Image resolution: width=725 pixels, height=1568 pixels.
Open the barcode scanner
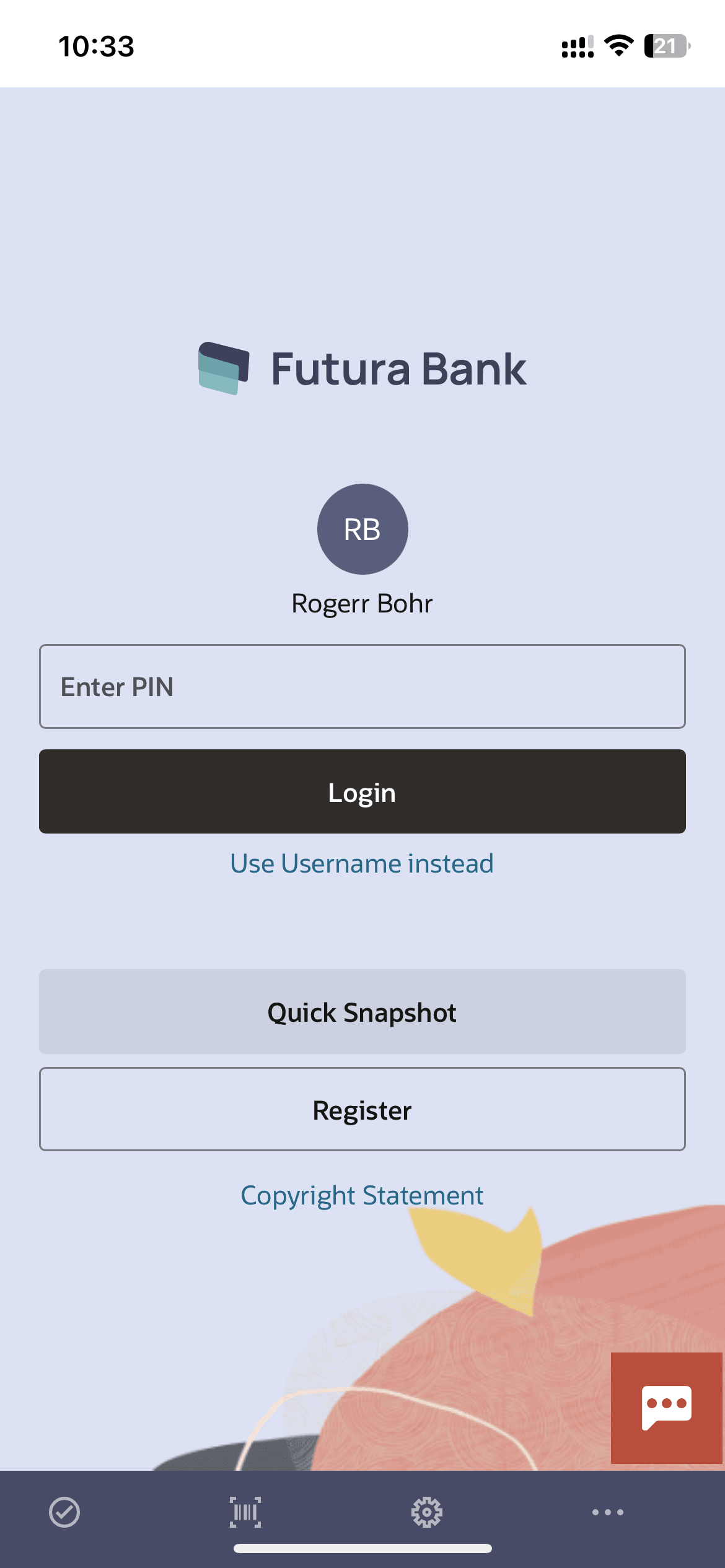coord(245,1512)
